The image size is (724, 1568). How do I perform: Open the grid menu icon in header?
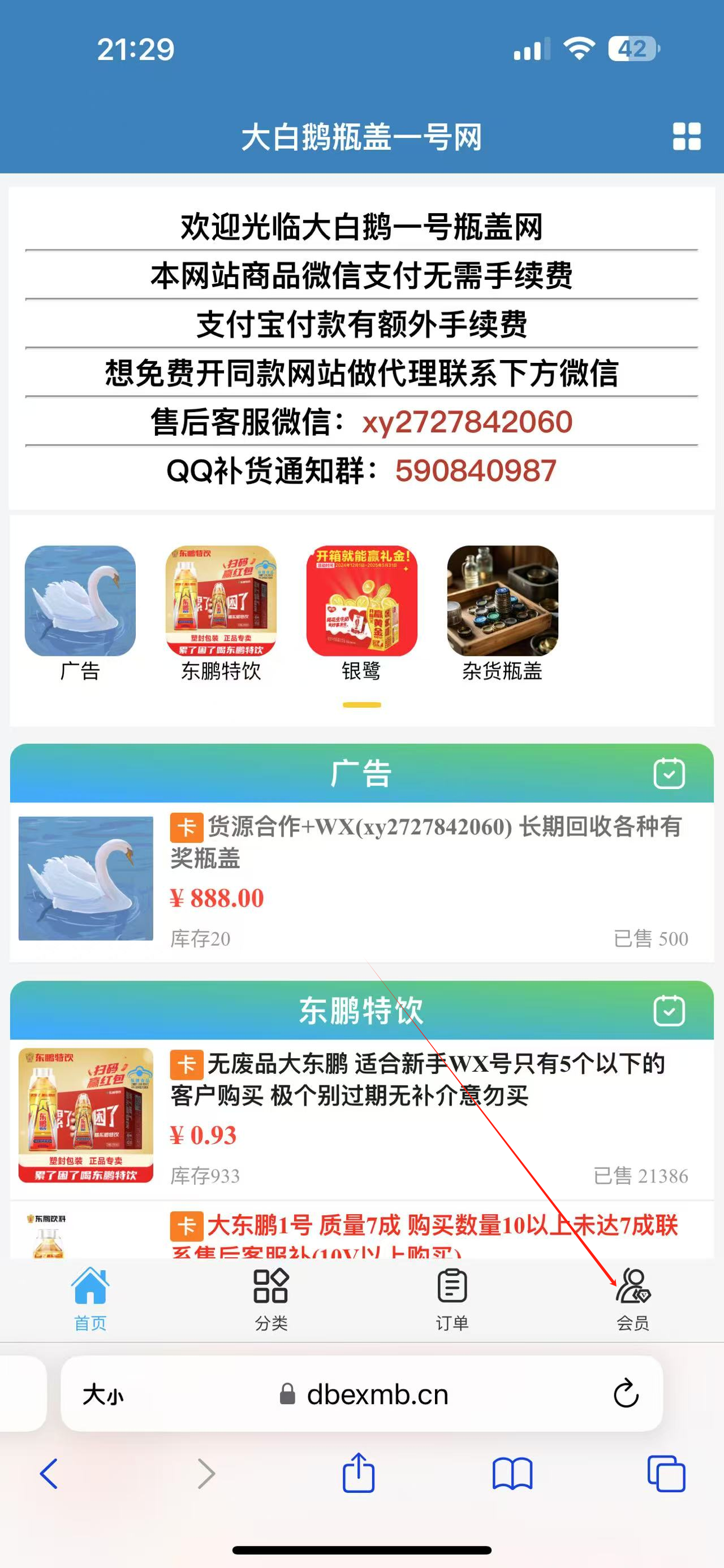[686, 136]
